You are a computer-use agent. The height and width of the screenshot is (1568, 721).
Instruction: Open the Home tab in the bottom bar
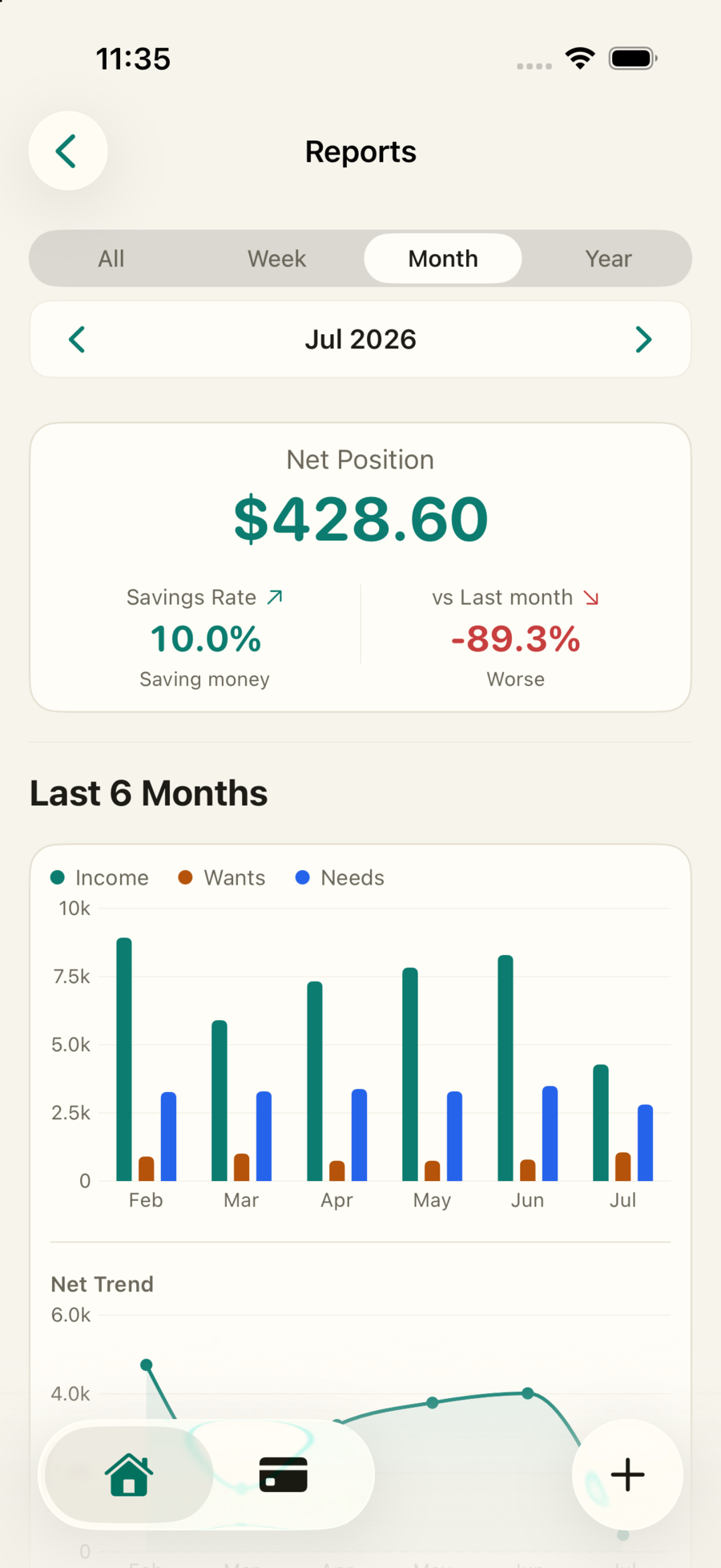pos(129,1474)
